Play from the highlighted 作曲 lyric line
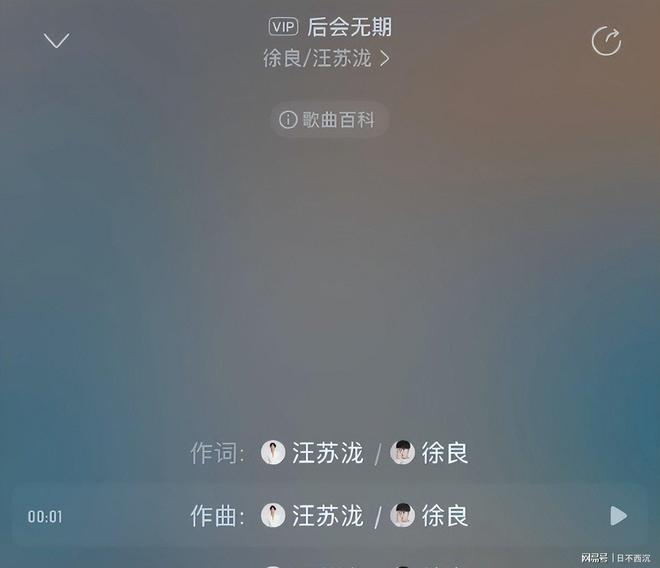 click(x=619, y=516)
